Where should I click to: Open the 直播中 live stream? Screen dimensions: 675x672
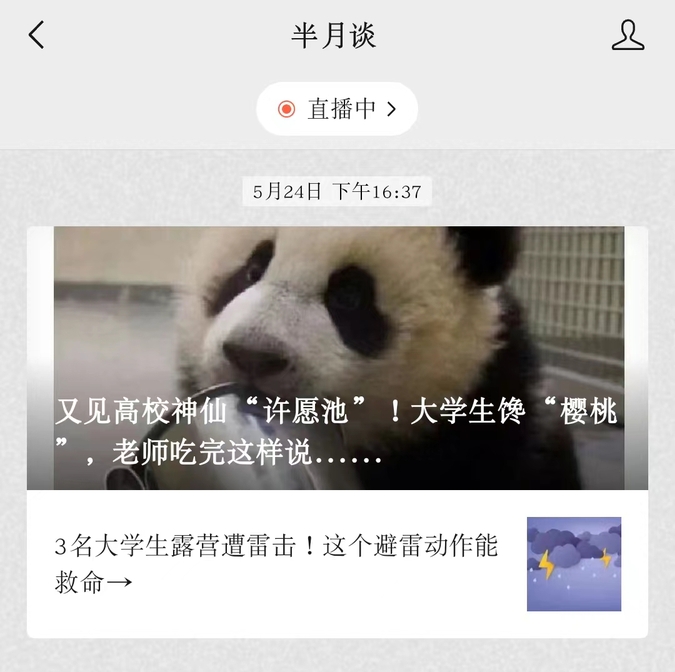pyautogui.click(x=337, y=109)
